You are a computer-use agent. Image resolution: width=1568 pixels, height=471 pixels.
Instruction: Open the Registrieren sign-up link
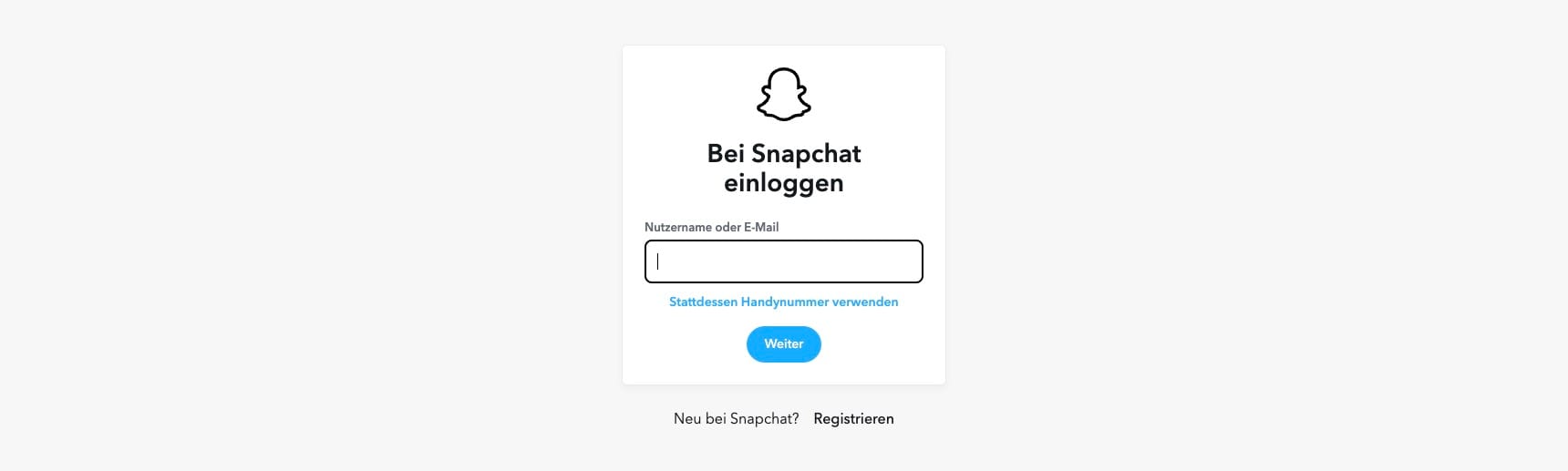pos(853,419)
